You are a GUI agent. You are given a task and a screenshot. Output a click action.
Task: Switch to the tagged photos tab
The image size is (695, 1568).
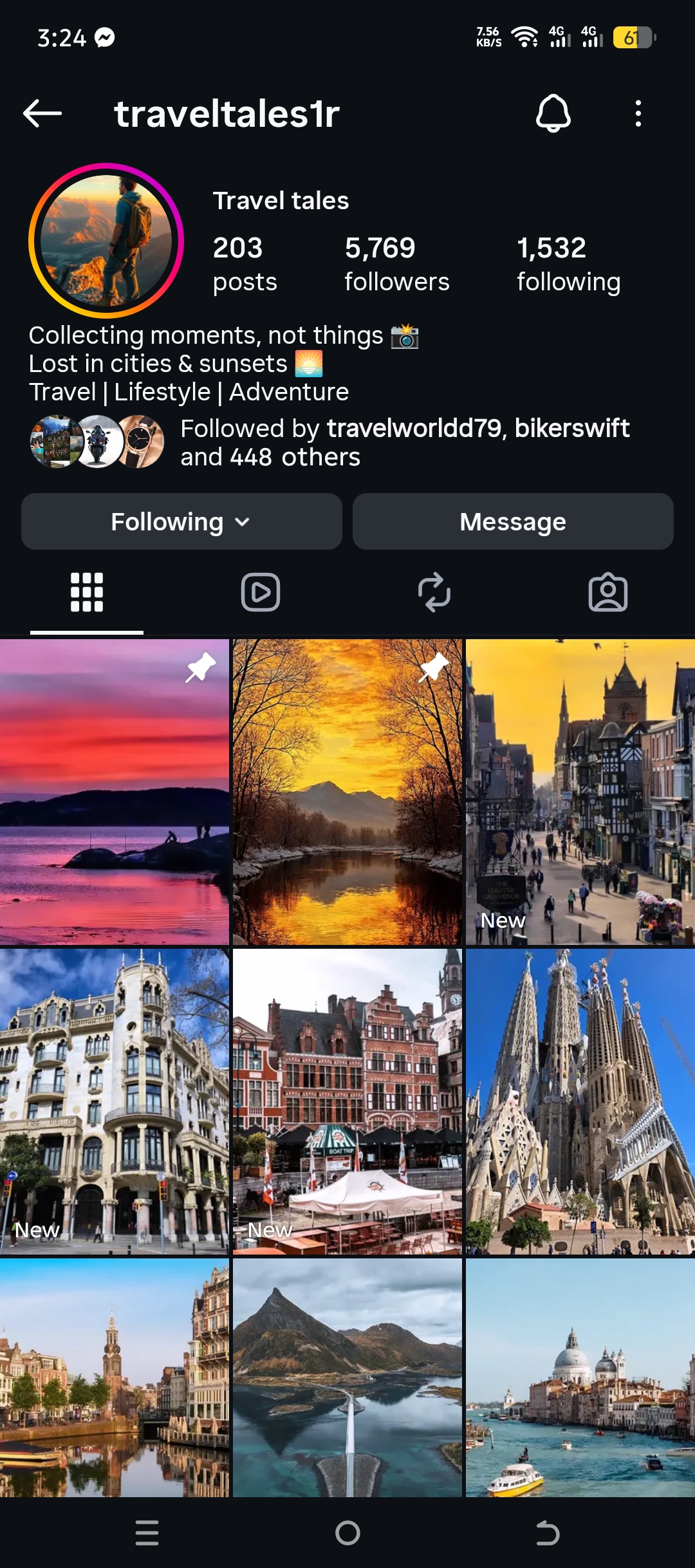[607, 592]
